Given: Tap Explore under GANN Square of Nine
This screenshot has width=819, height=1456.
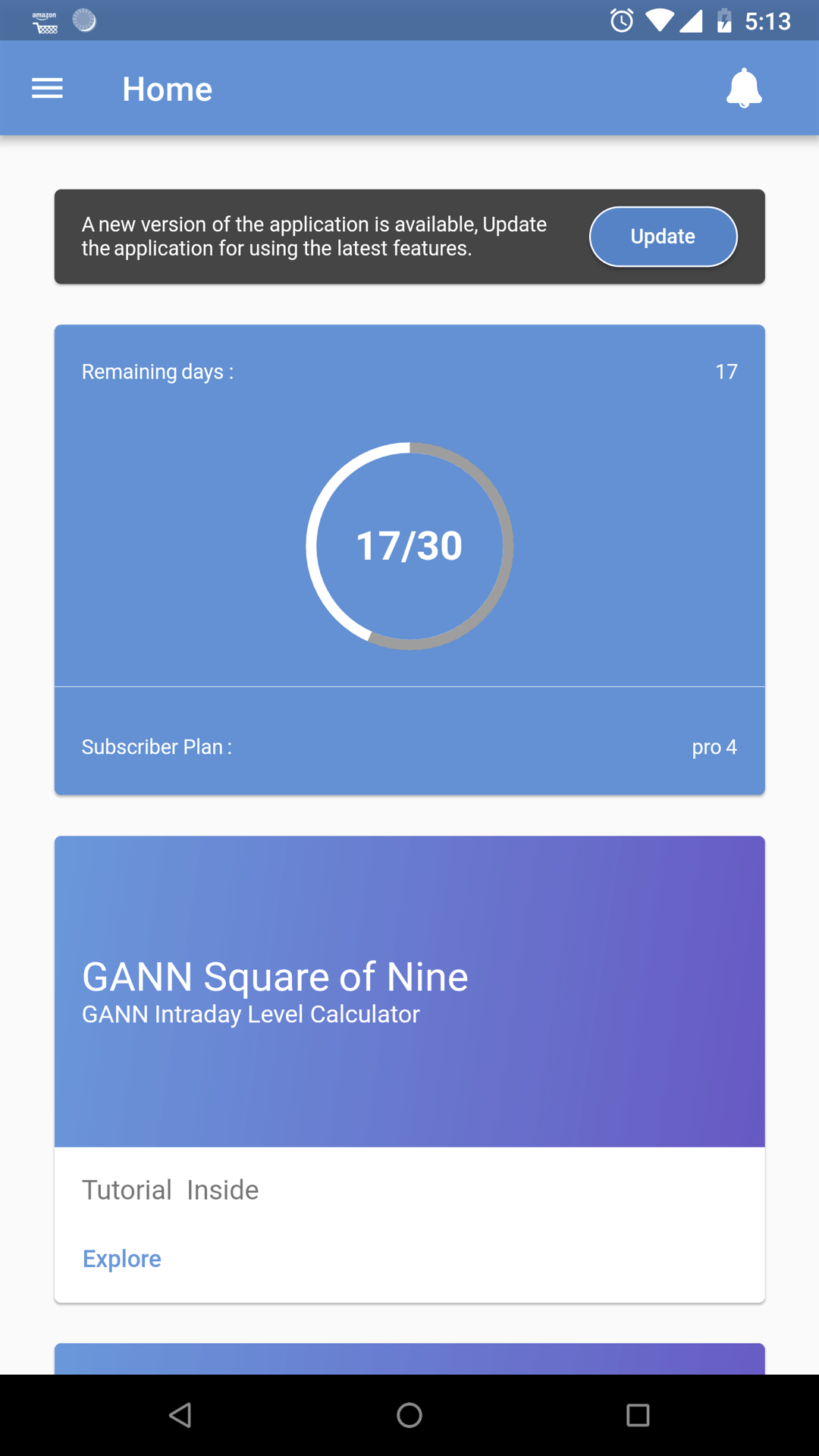Looking at the screenshot, I should 121,1259.
